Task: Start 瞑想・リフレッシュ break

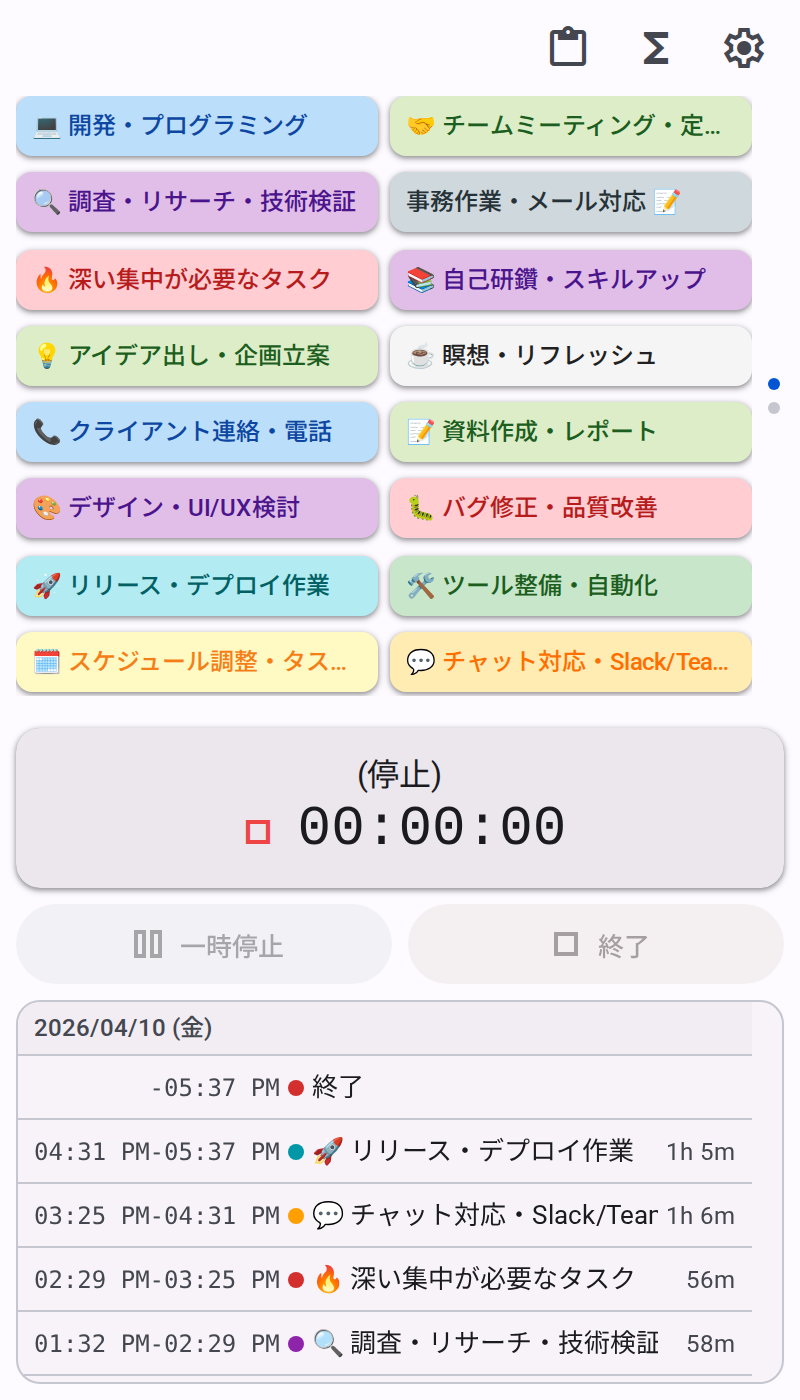Action: (x=570, y=356)
